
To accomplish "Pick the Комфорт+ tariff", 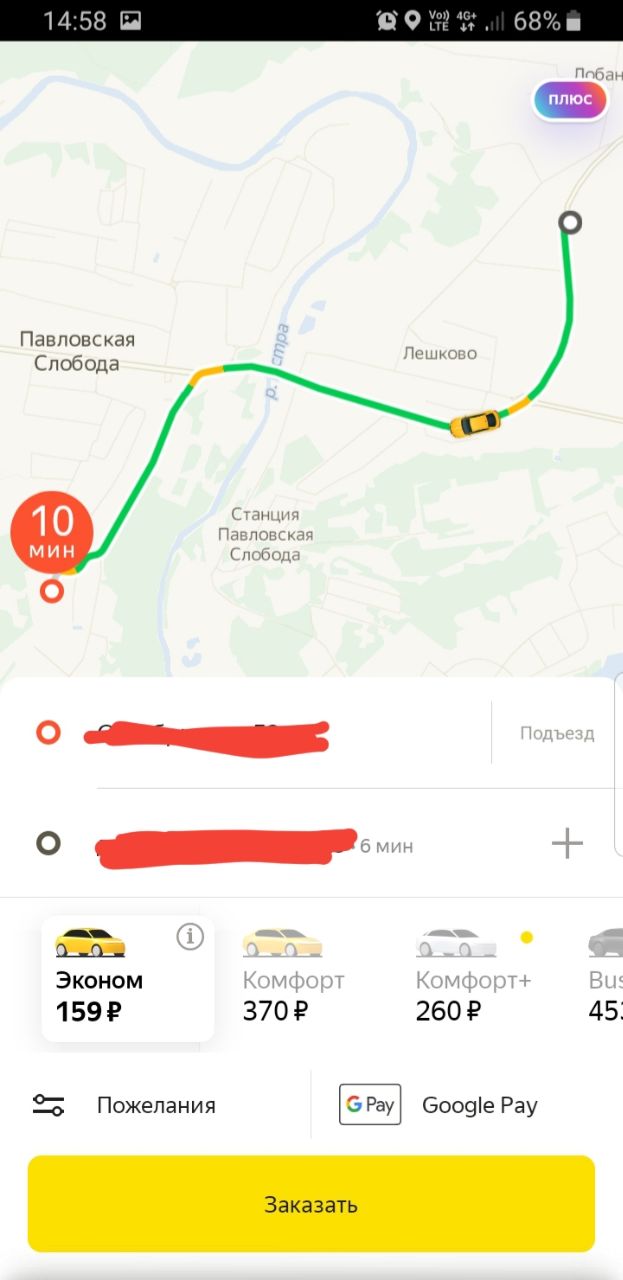I will [x=472, y=980].
